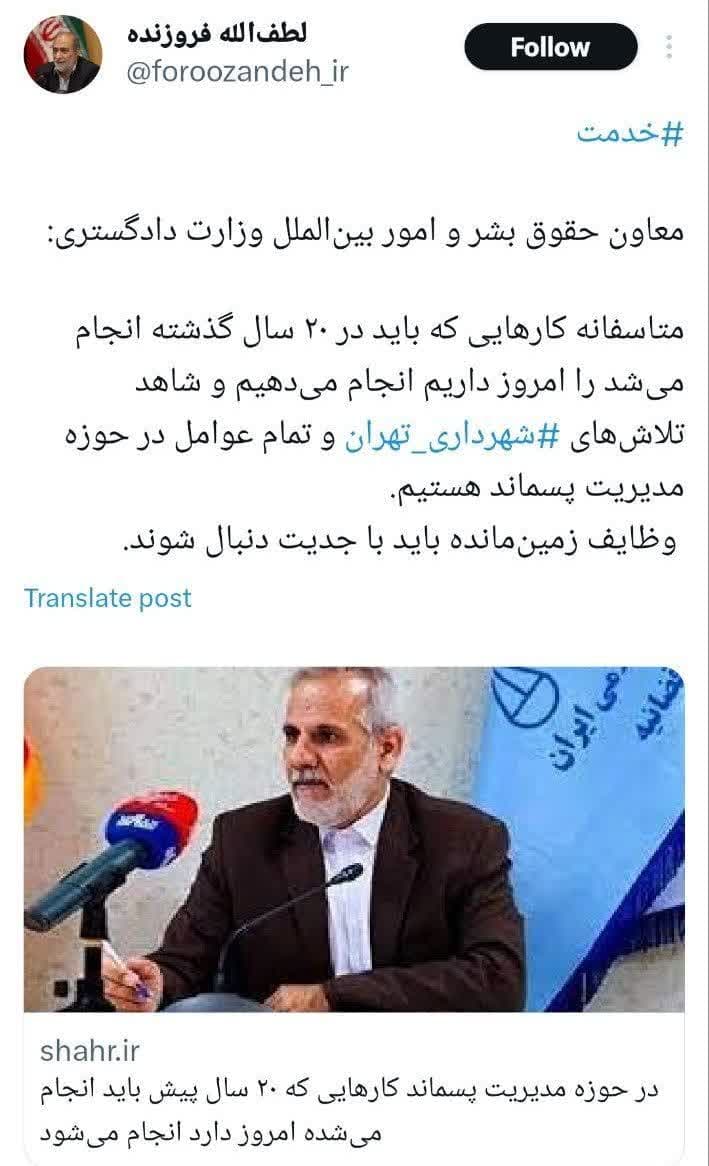Open the @foroozandeh_ir profile handle
709x1166 pixels.
pyautogui.click(x=236, y=73)
